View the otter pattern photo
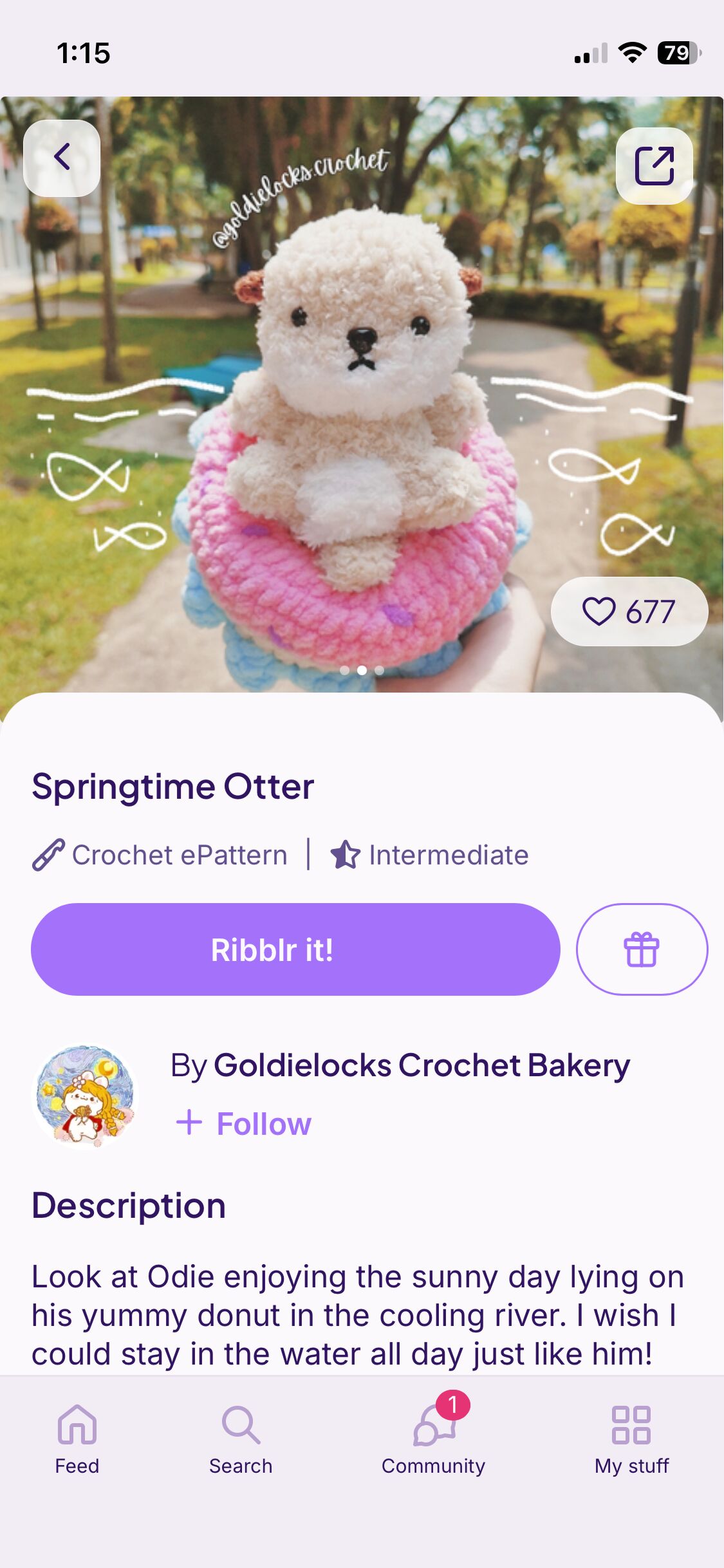724x1568 pixels. [360, 399]
